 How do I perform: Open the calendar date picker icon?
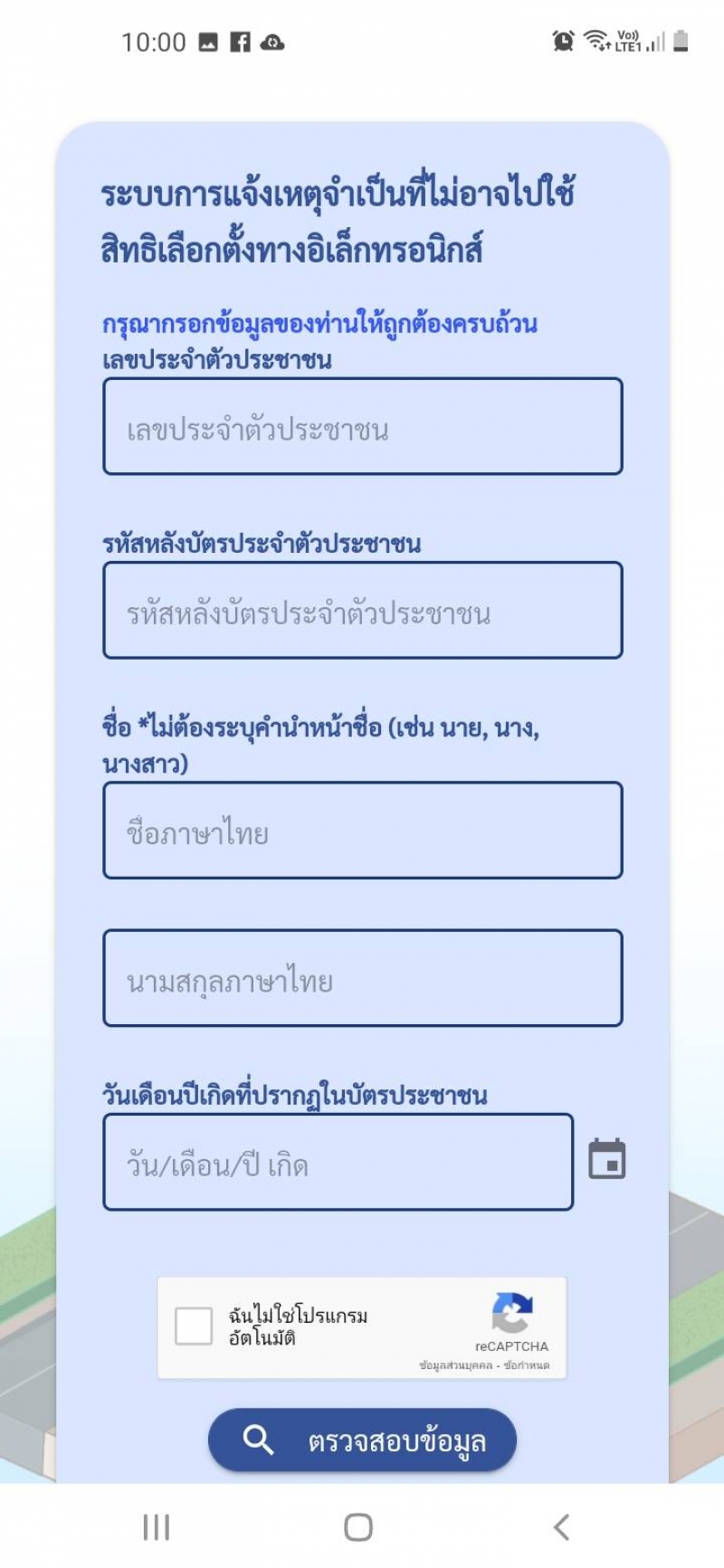pyautogui.click(x=607, y=1159)
